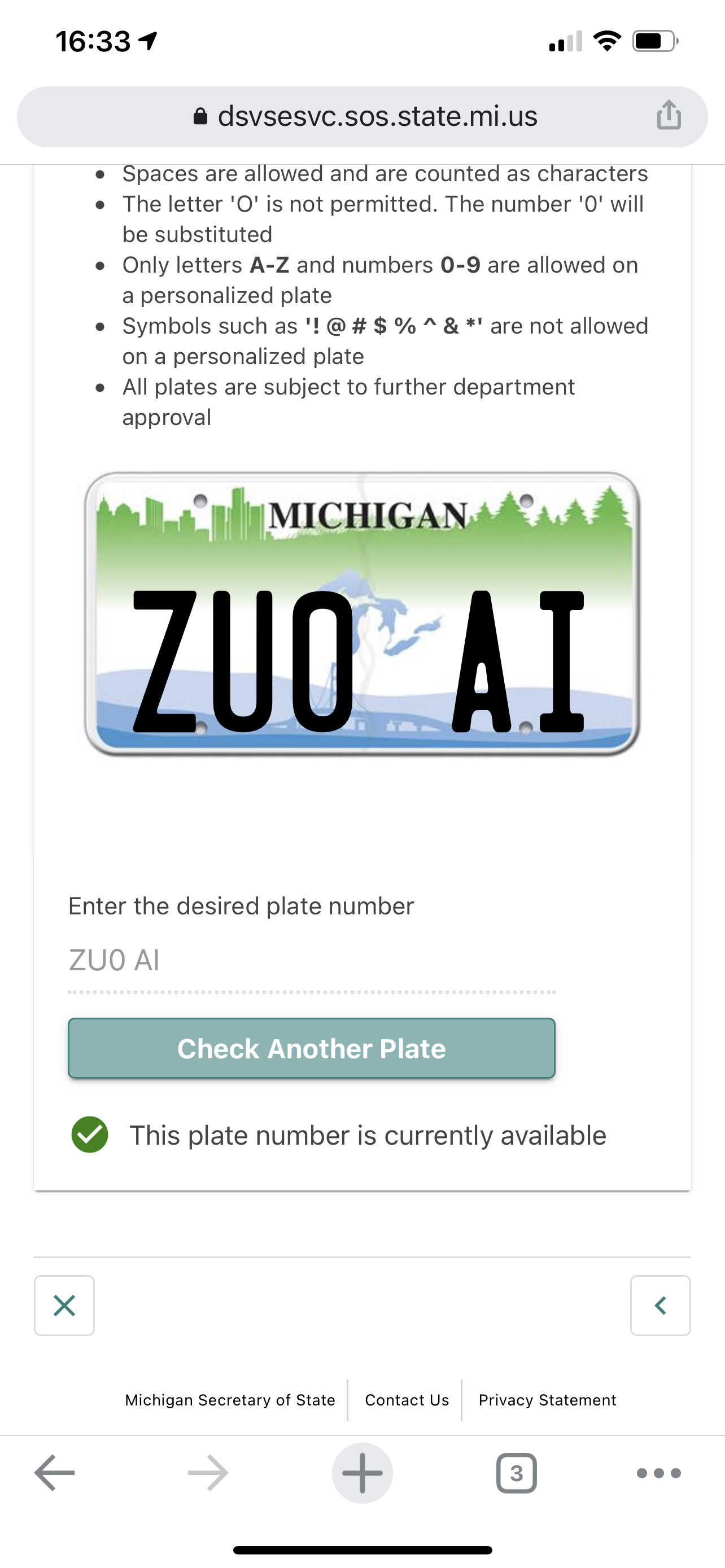This screenshot has height=1568, width=725.
Task: Tap the dsvsesvc.sos.state.mi.us address bar
Action: point(365,116)
